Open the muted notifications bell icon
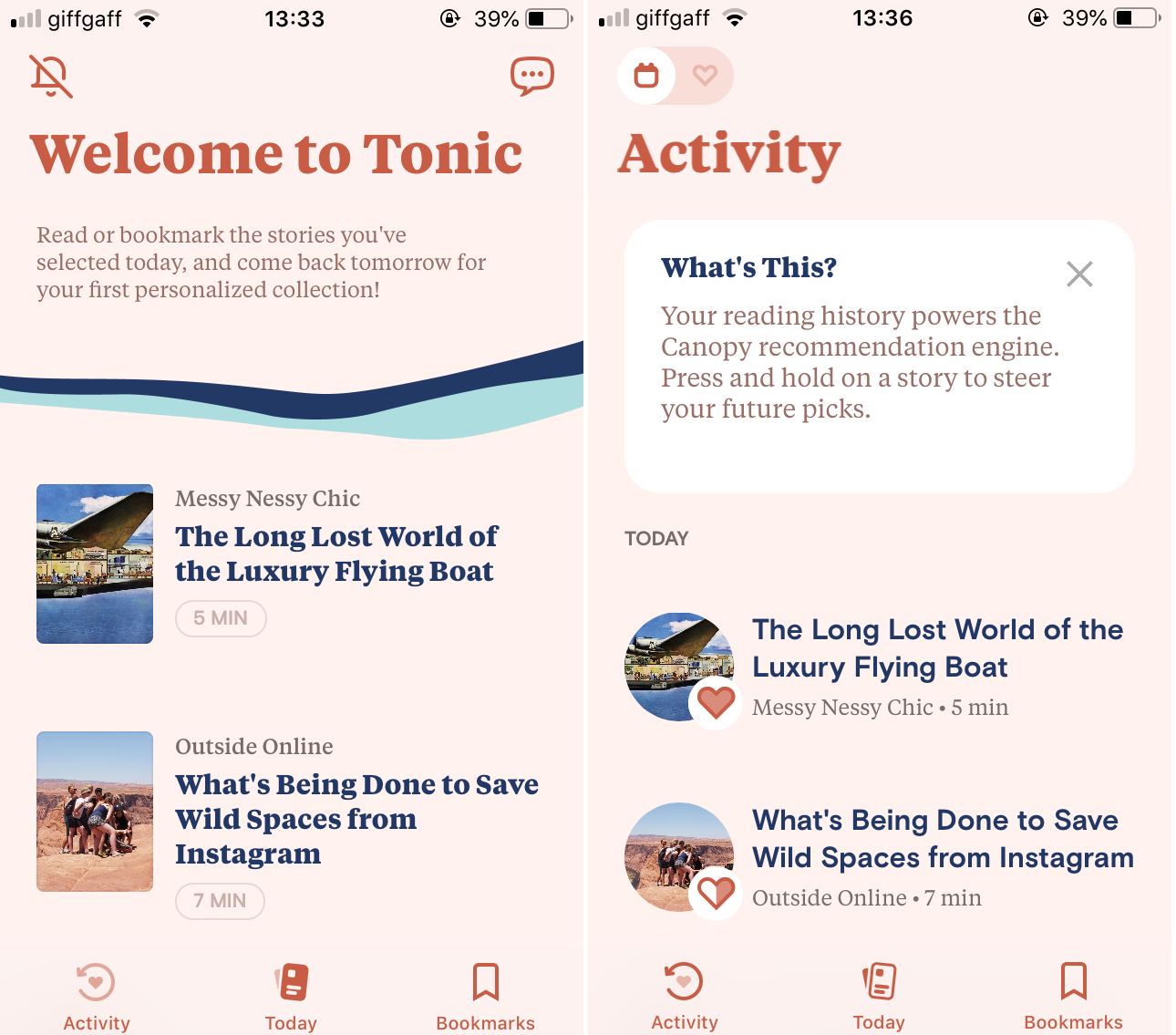Viewport: 1176px width, 1035px height. pos(51,76)
